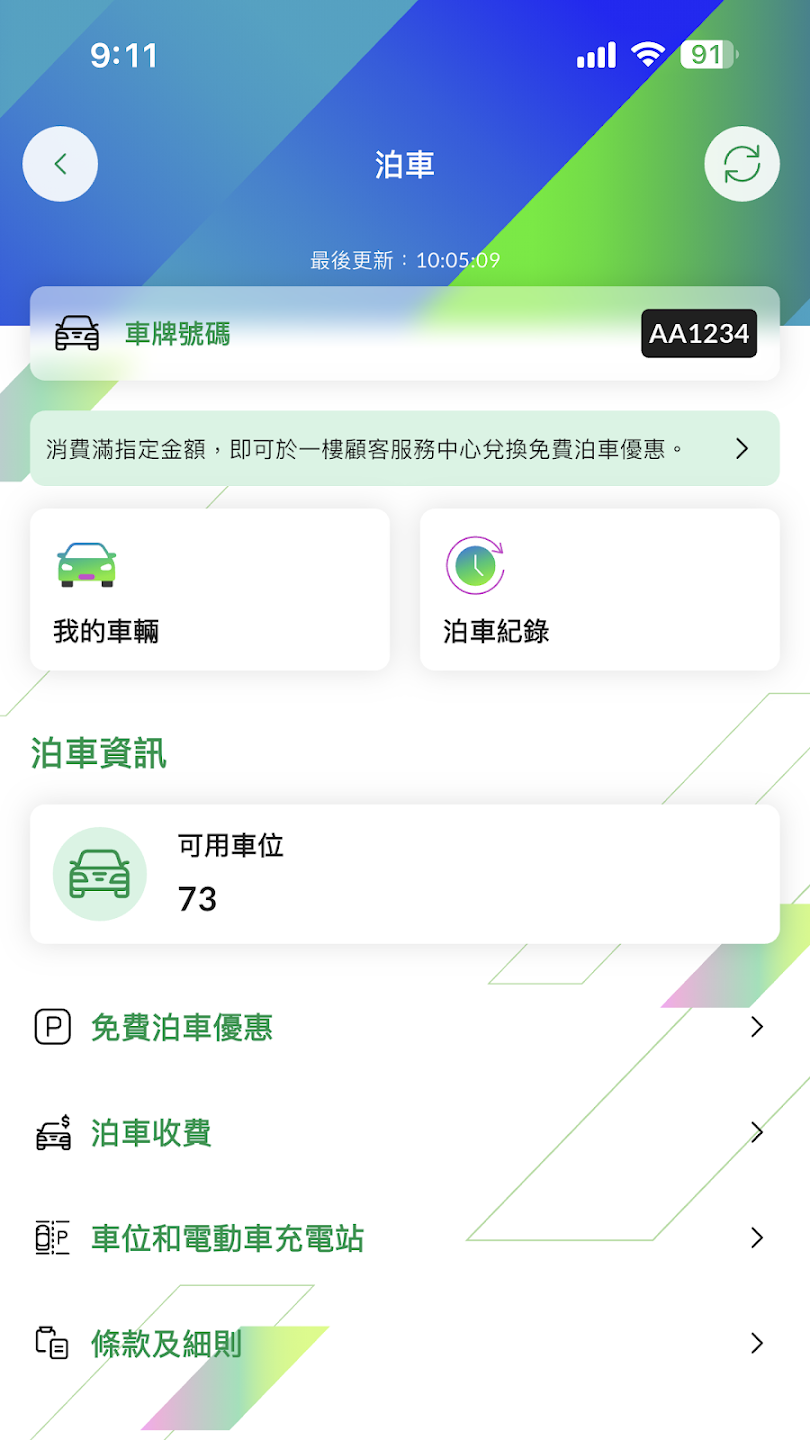Open the free parking offer banner

404,448
